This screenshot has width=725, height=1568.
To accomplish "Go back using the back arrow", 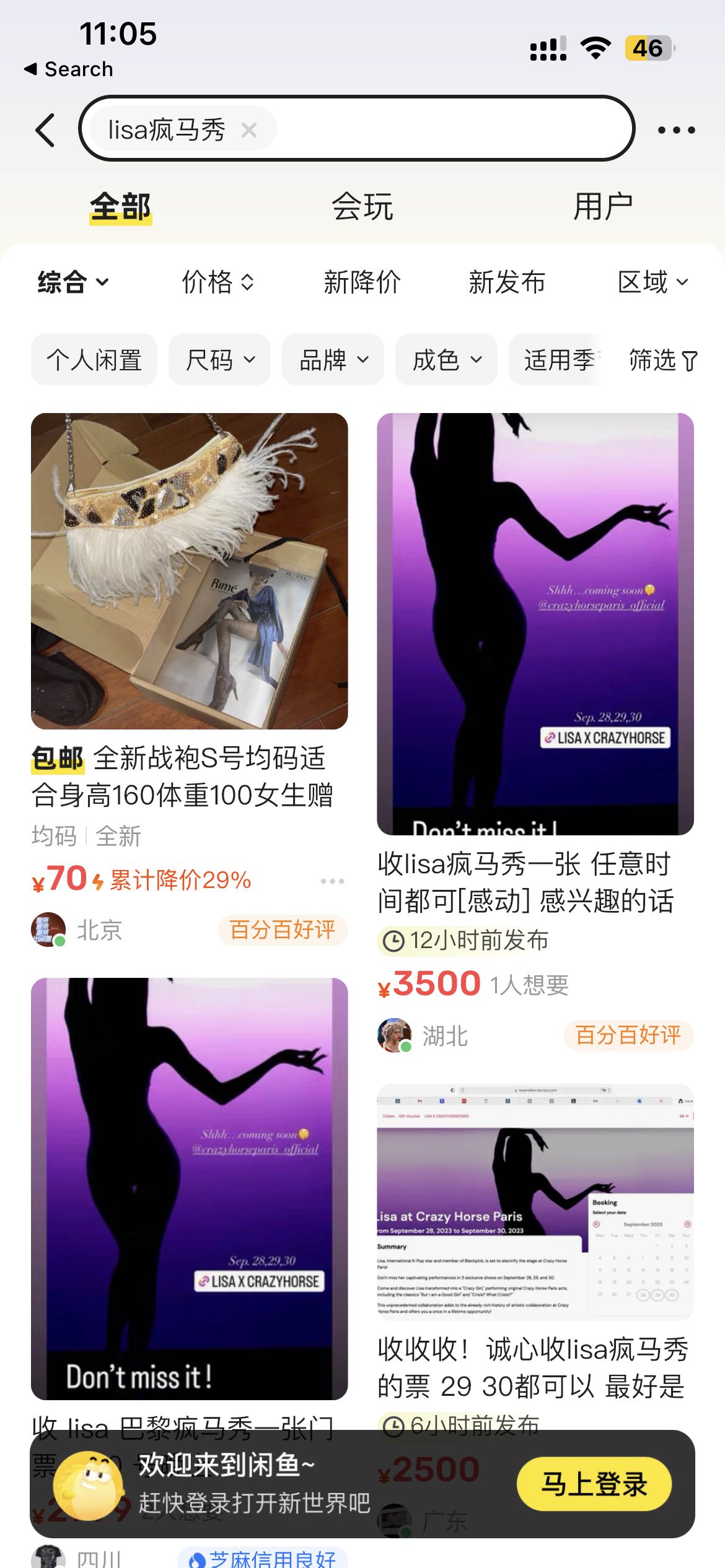I will (x=46, y=130).
